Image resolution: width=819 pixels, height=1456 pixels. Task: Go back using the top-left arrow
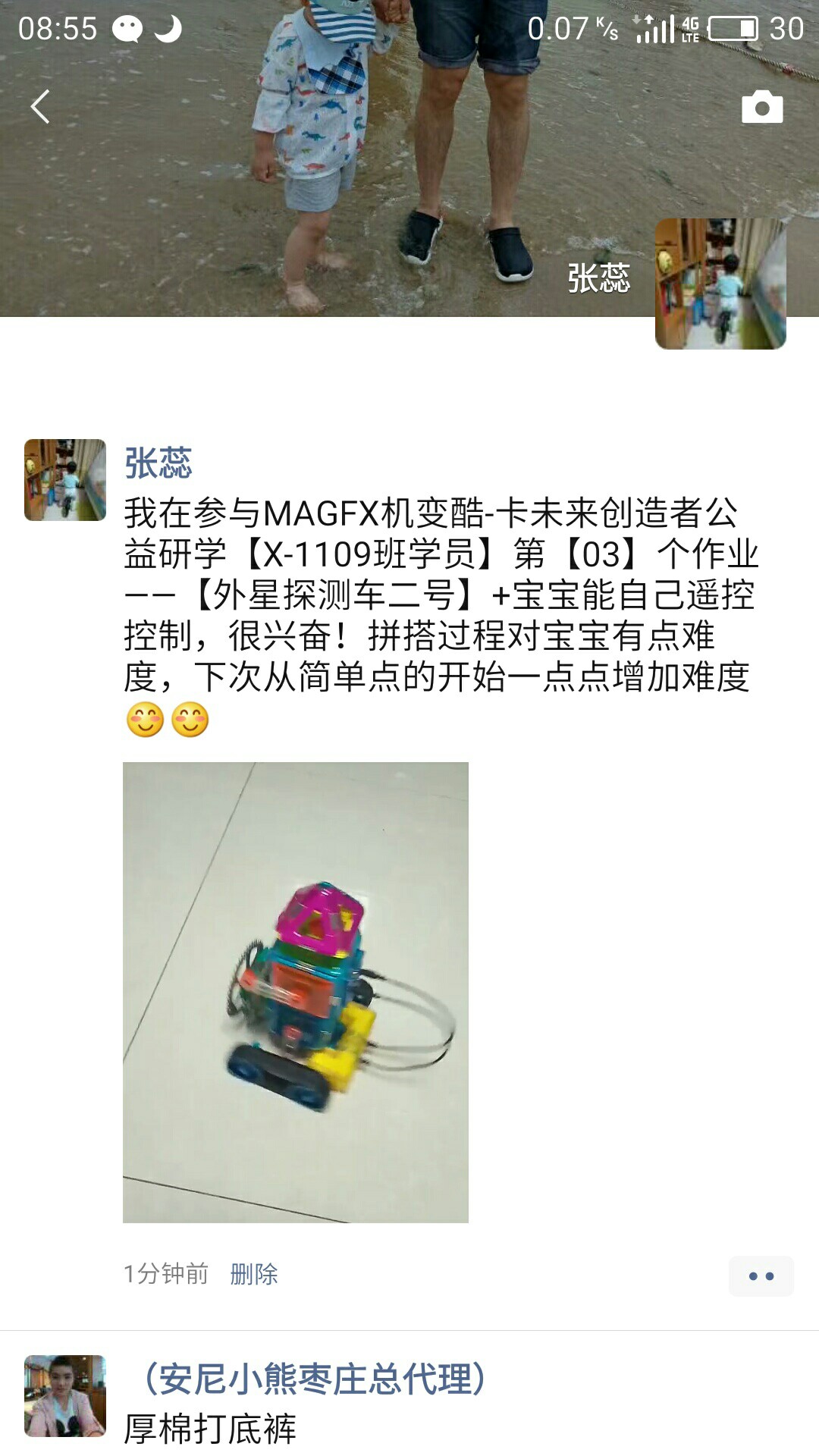point(40,107)
